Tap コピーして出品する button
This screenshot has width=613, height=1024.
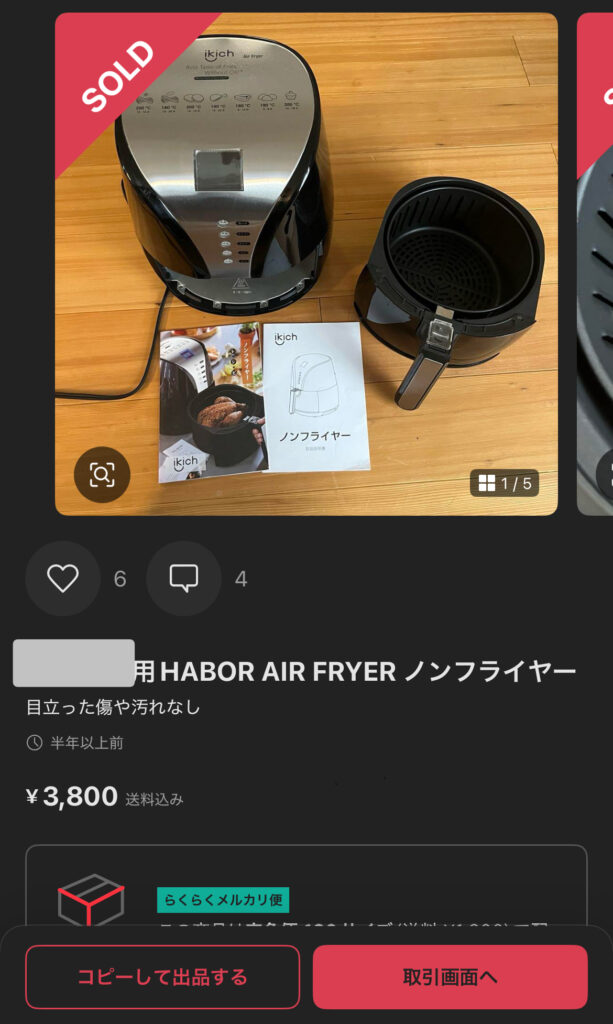162,977
